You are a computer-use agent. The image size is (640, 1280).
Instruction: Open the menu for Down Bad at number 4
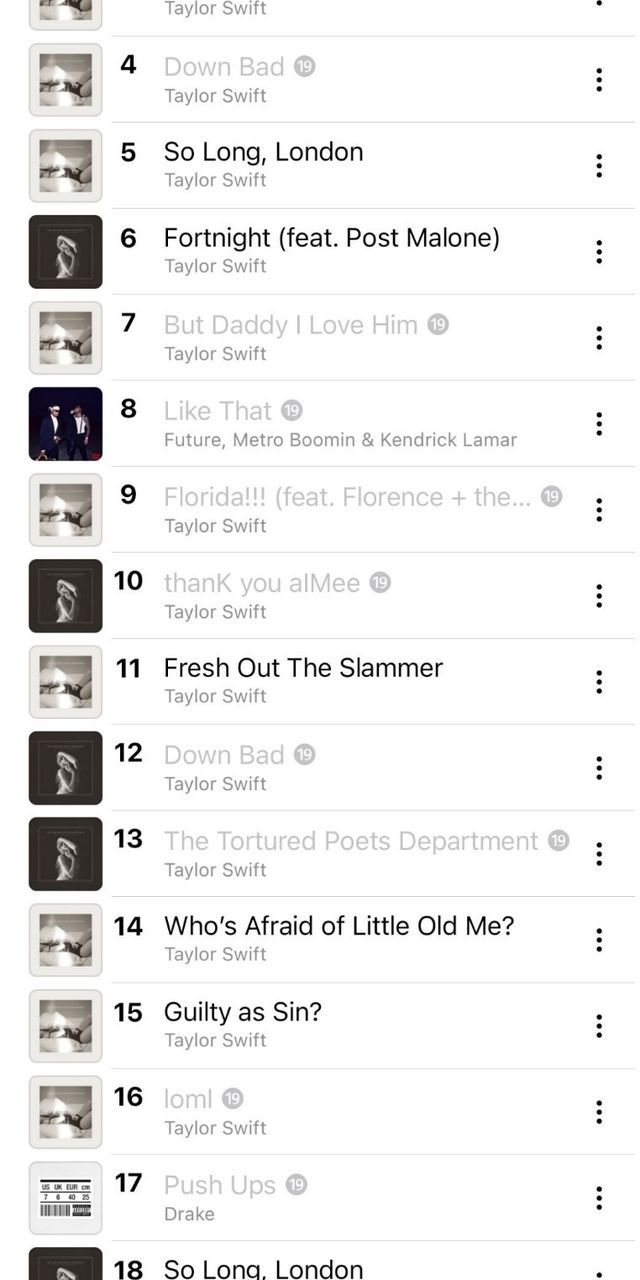599,80
